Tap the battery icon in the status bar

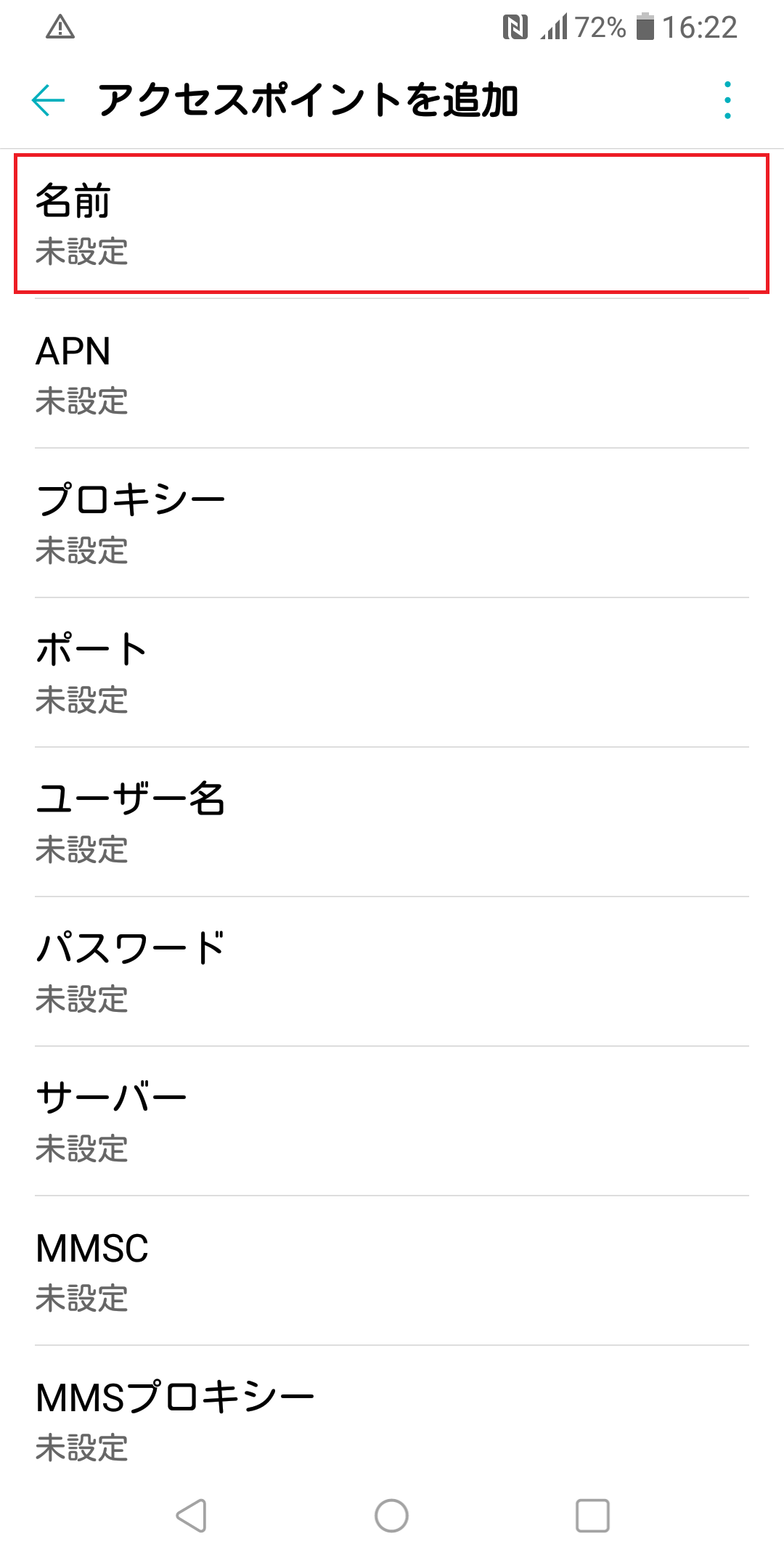click(645, 28)
